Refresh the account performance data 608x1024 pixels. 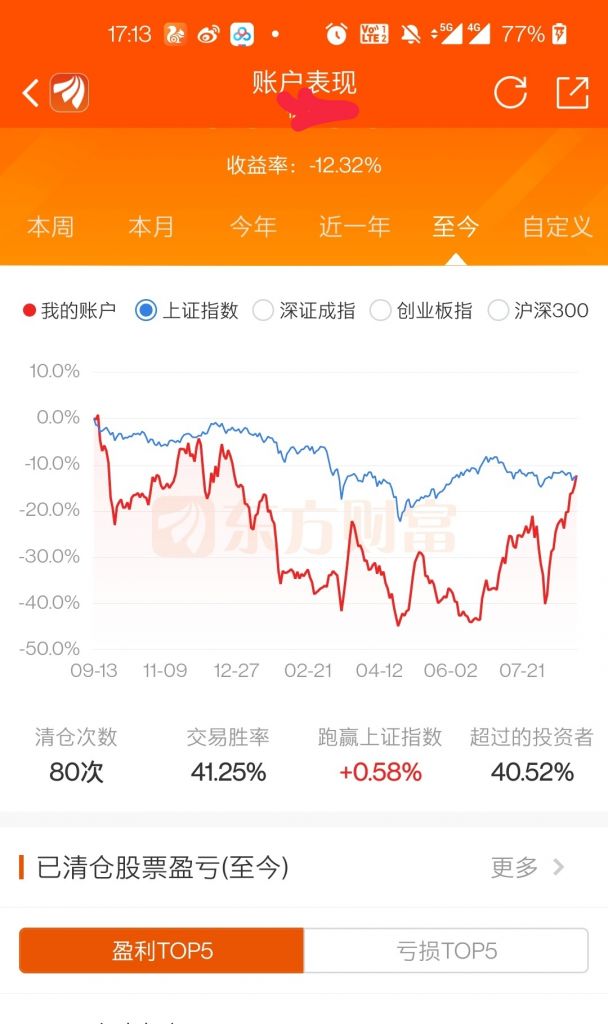510,93
